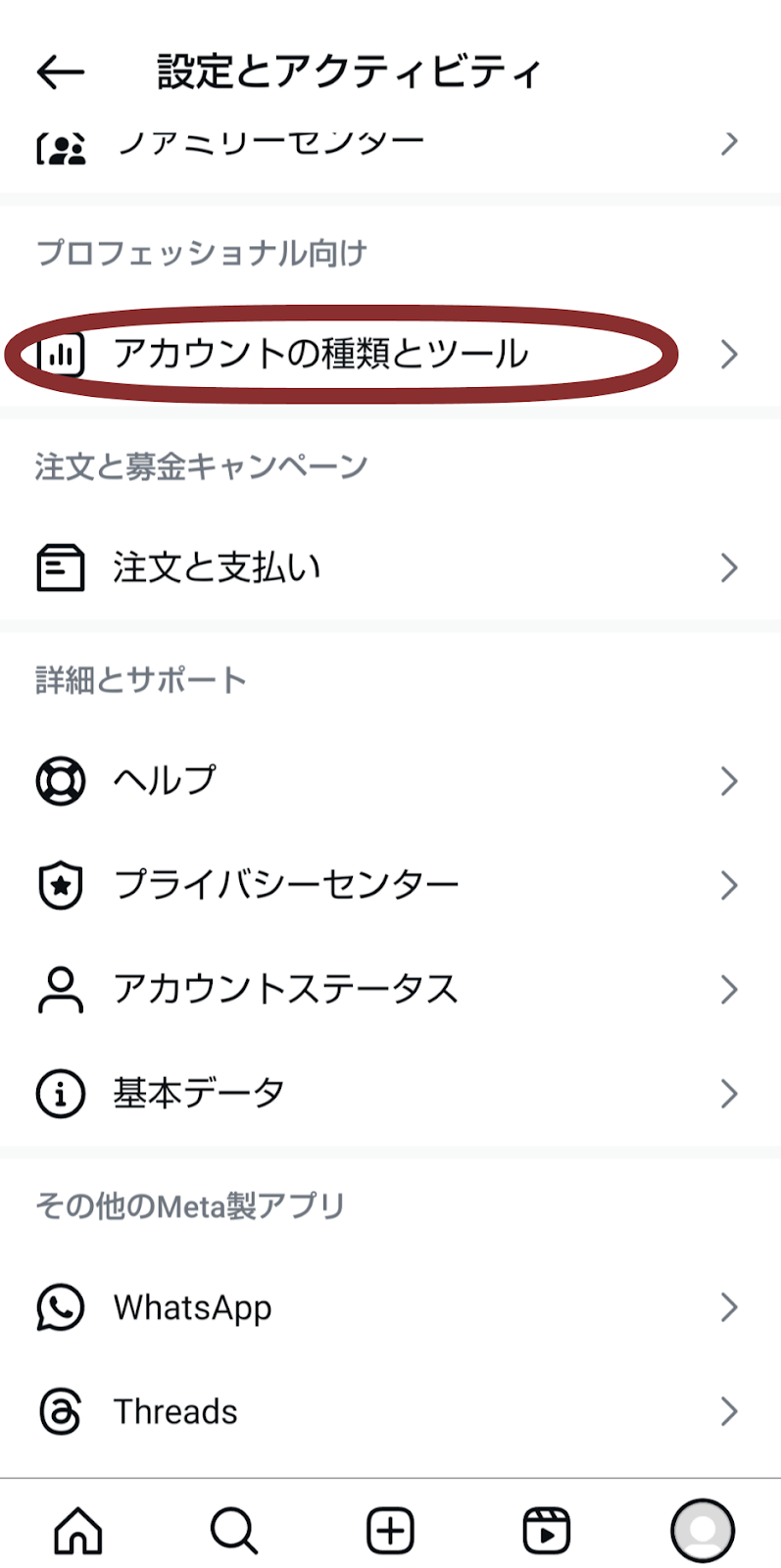
Task: Switch to the Home tab
Action: [78, 1530]
